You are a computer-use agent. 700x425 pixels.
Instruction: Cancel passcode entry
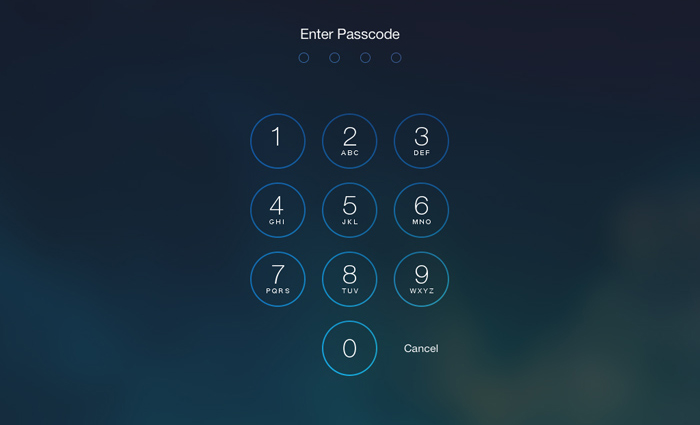421,348
